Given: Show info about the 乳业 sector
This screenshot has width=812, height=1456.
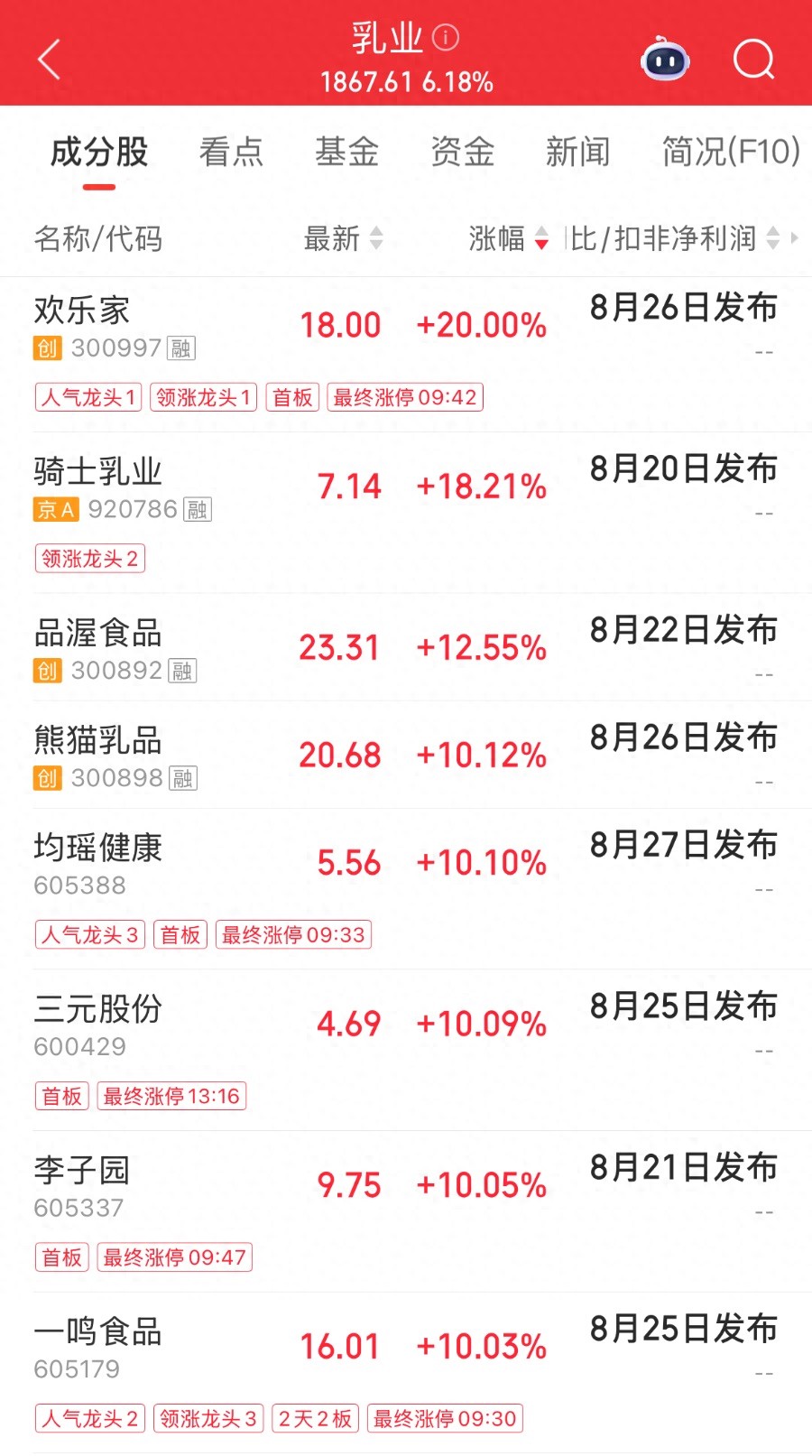Looking at the screenshot, I should tap(446, 38).
